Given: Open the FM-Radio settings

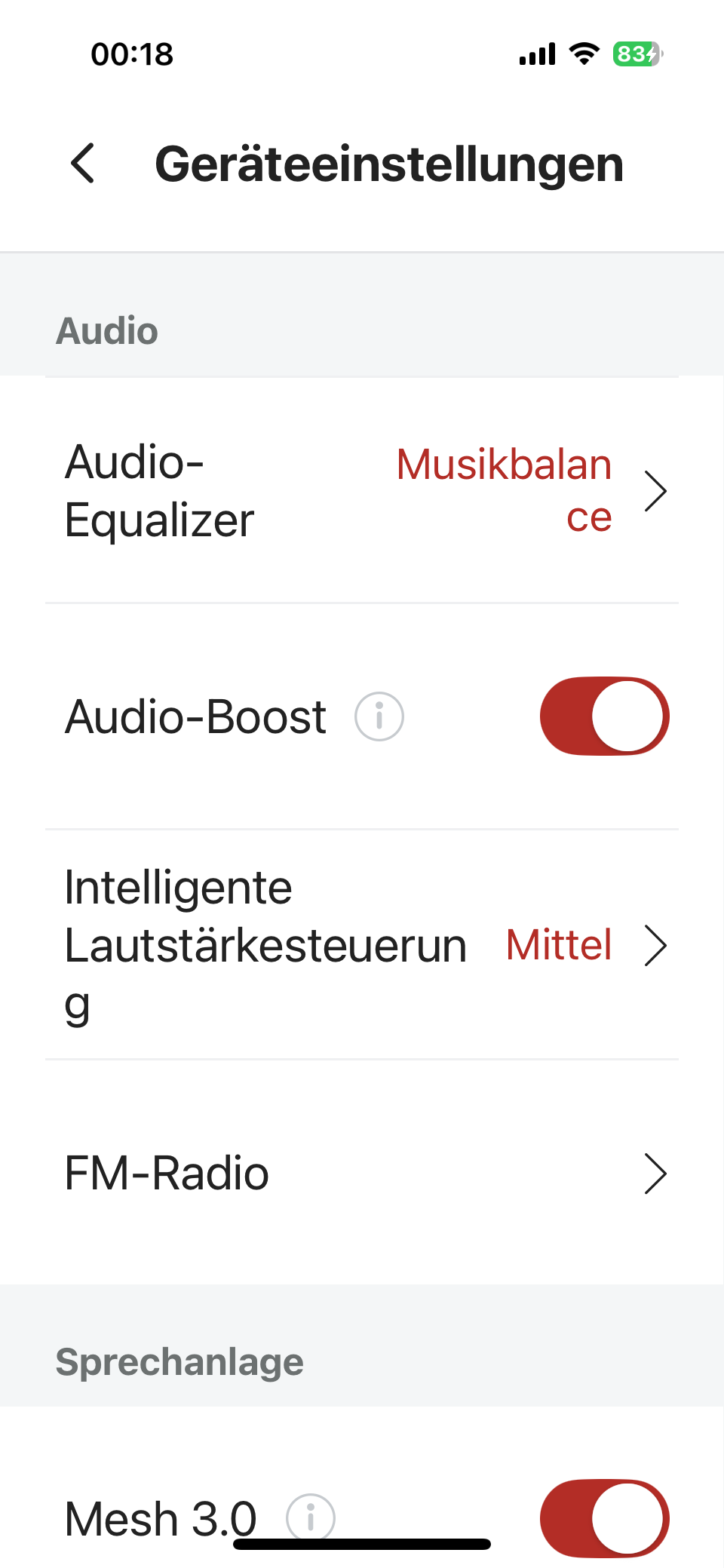Looking at the screenshot, I should (x=362, y=1174).
